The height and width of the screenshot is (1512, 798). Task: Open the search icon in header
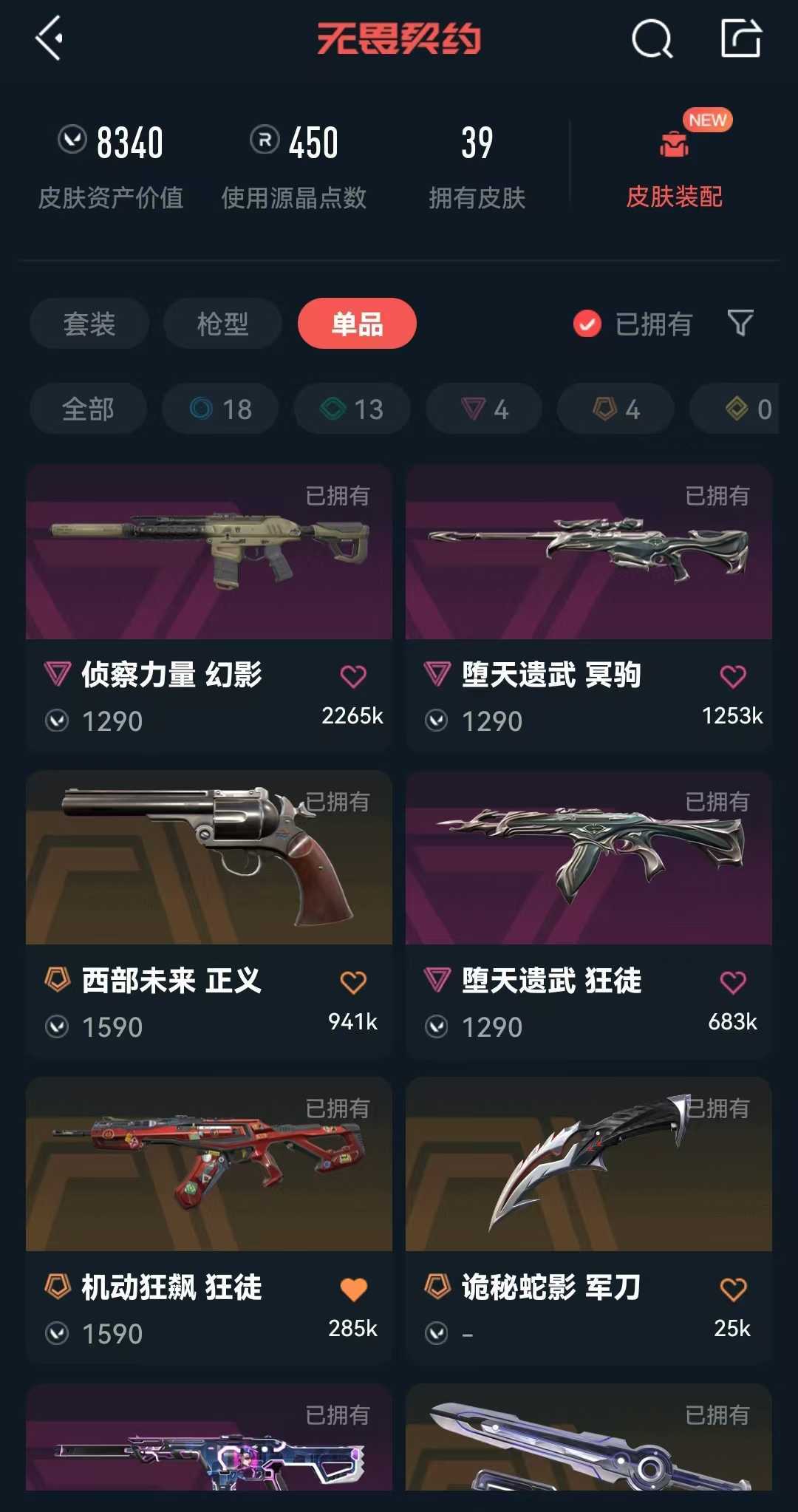tap(652, 38)
